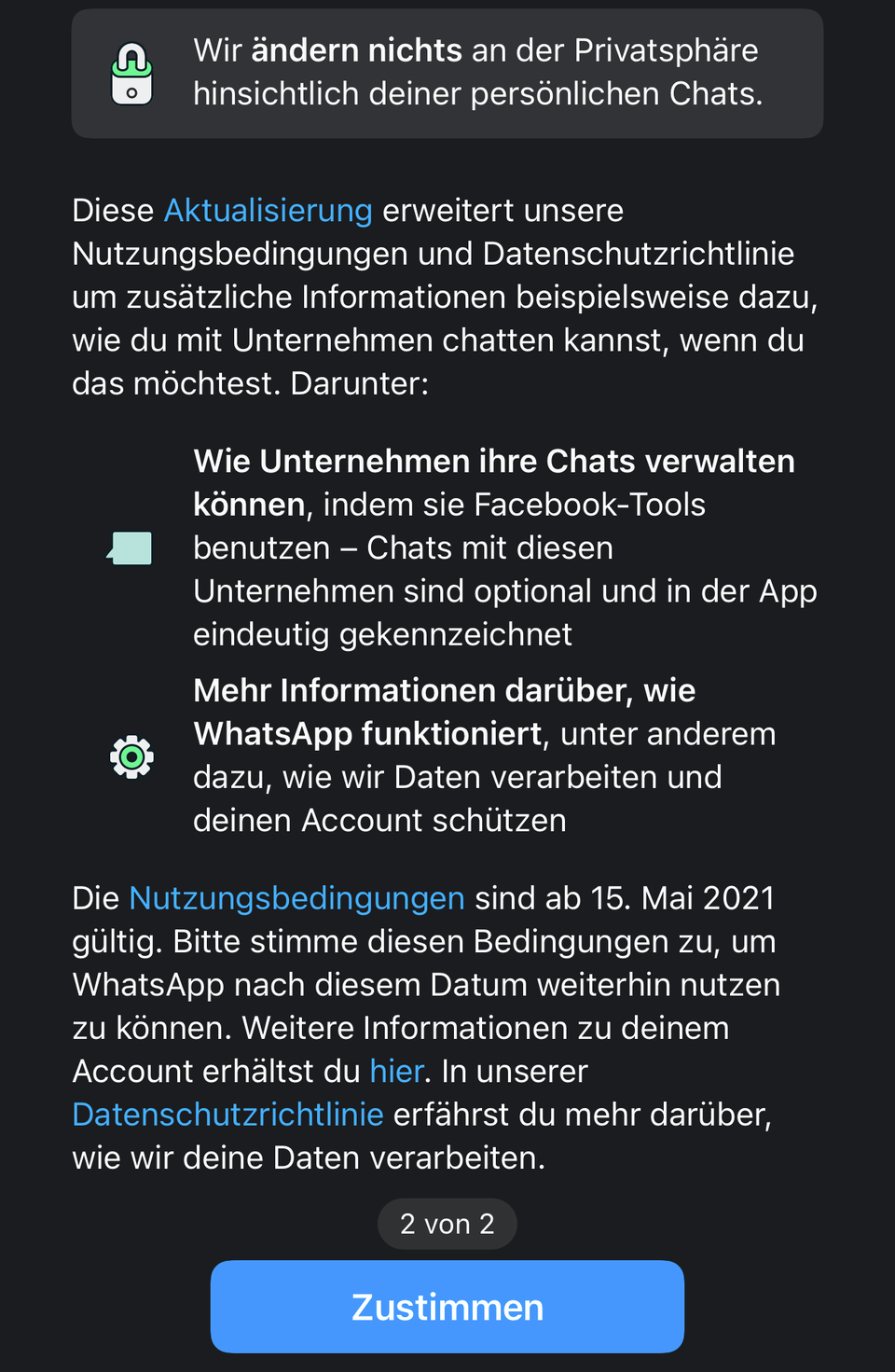Viewport: 895px width, 1372px height.
Task: Open the Datenschutzrichtlinie link
Action: click(227, 1114)
